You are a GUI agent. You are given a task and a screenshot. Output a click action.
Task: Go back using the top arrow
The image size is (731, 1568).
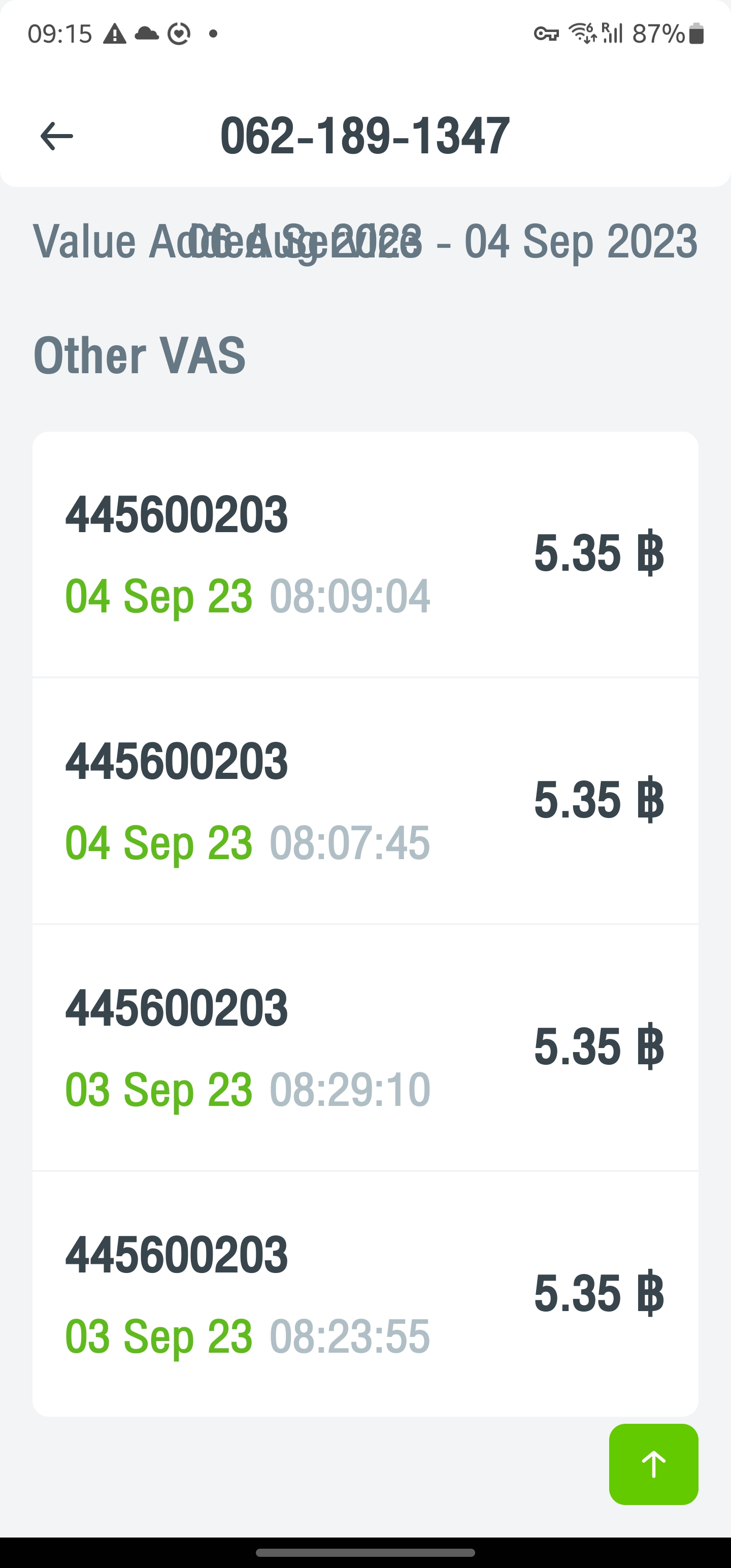57,136
